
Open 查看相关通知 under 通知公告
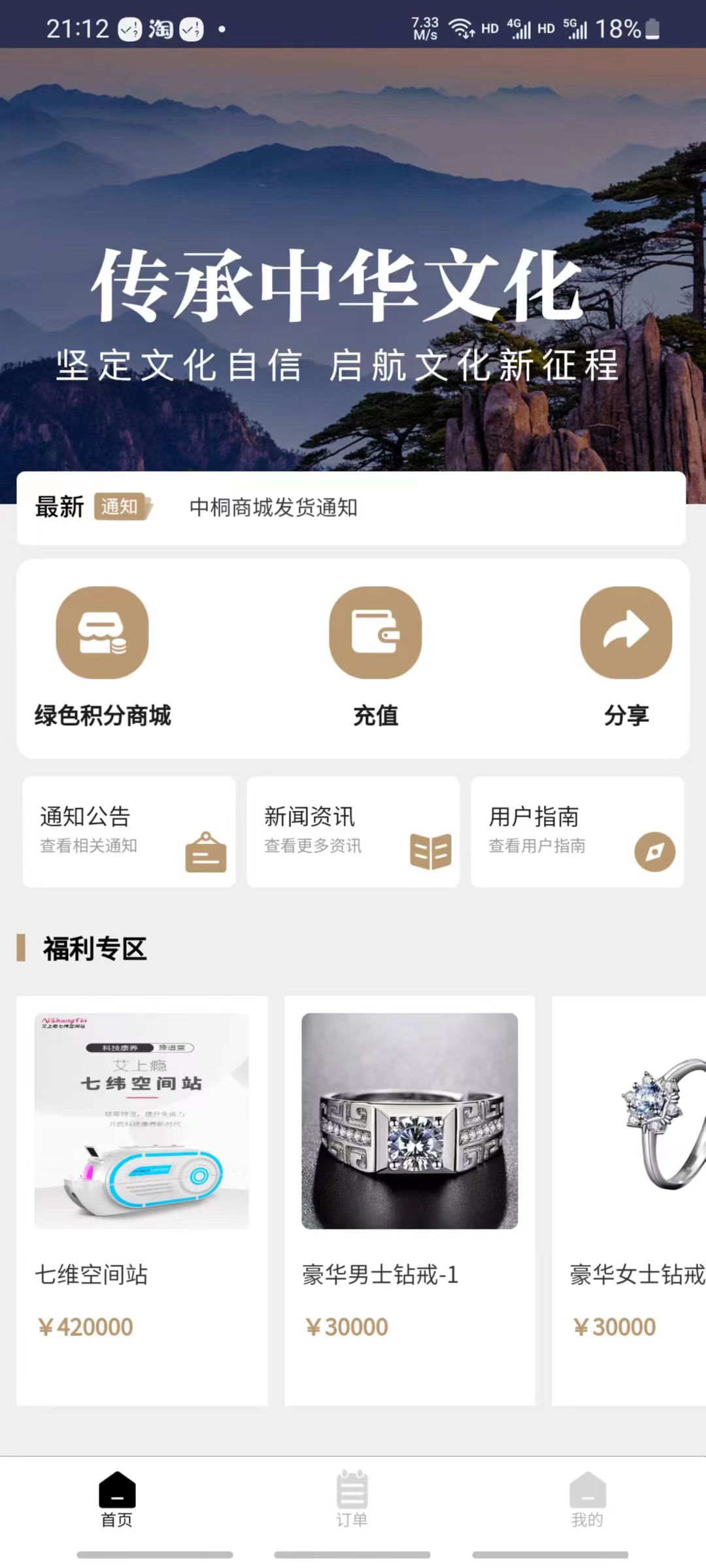(x=89, y=846)
